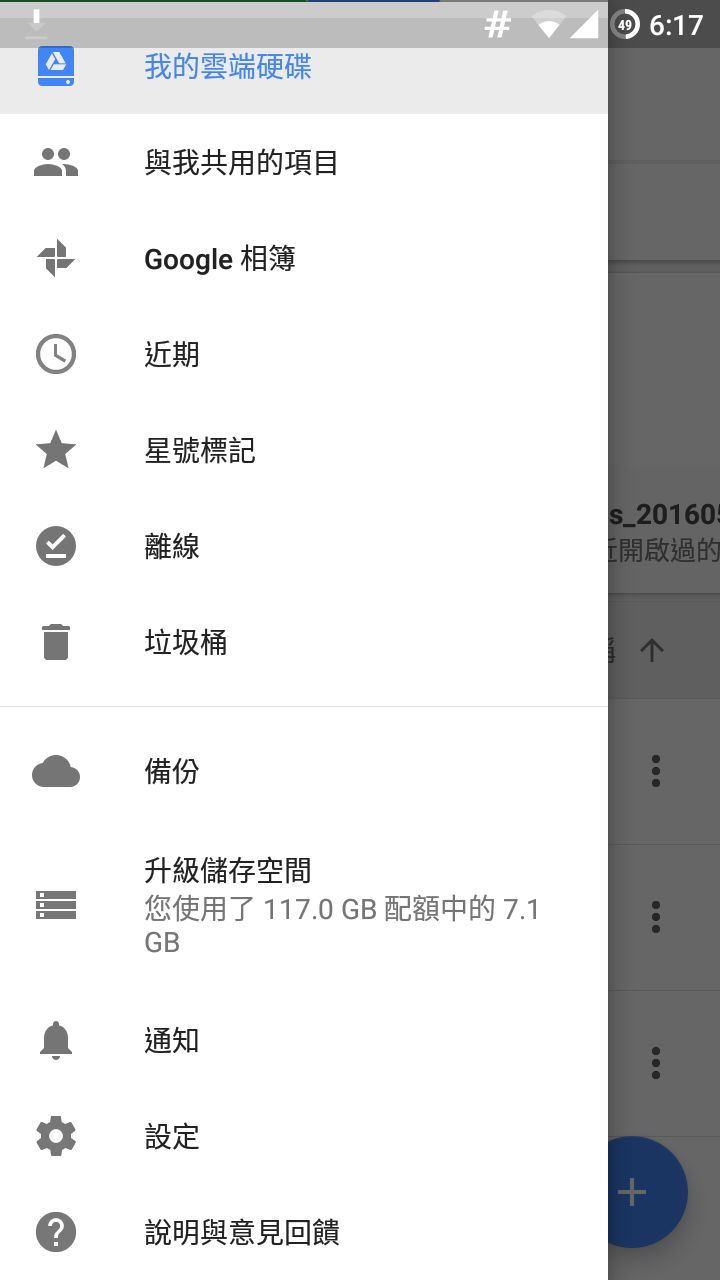Tap the sort direction arrow
Screen dimensions: 720x1280
[652, 651]
